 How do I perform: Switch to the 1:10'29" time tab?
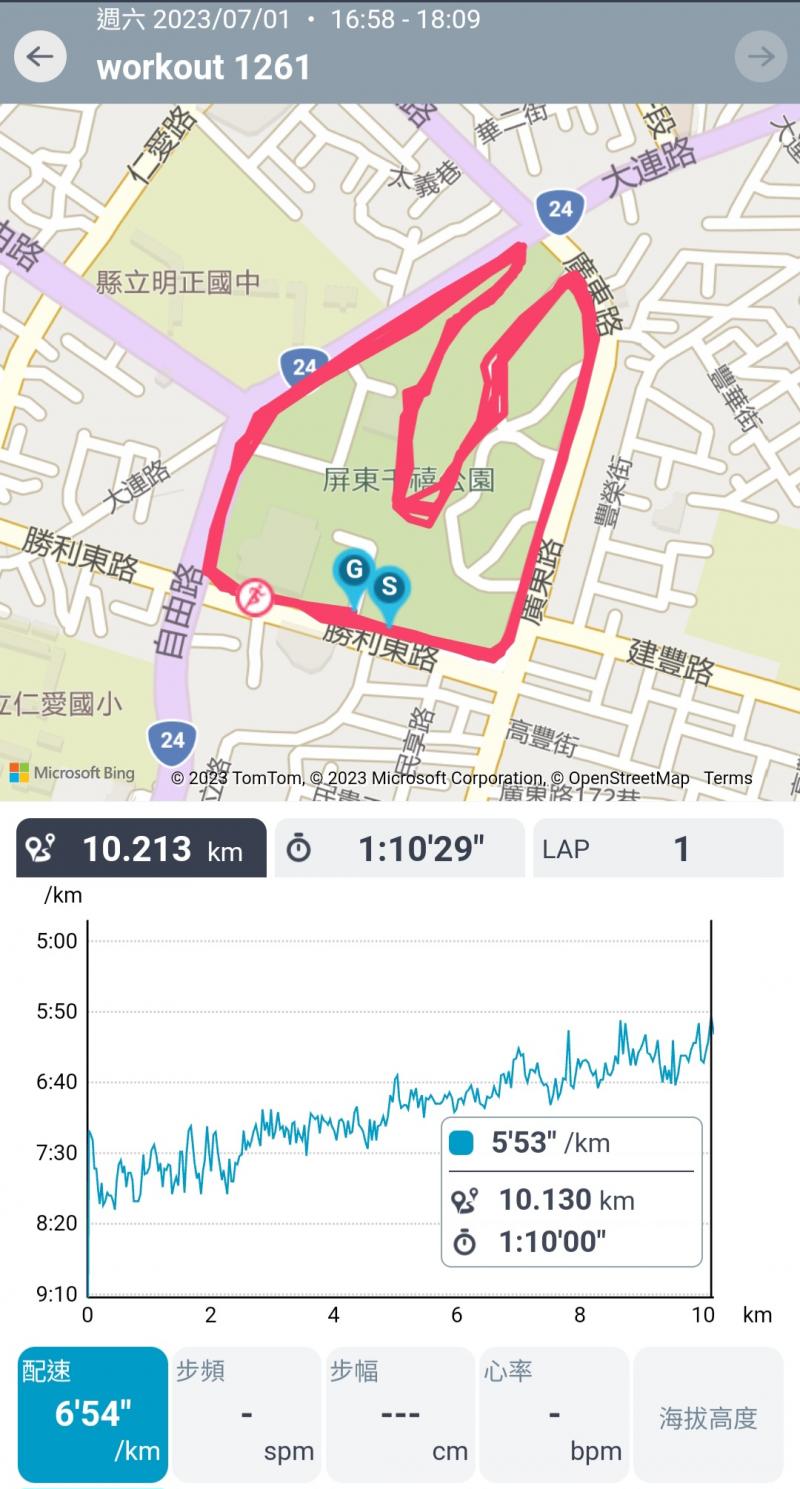[x=399, y=849]
